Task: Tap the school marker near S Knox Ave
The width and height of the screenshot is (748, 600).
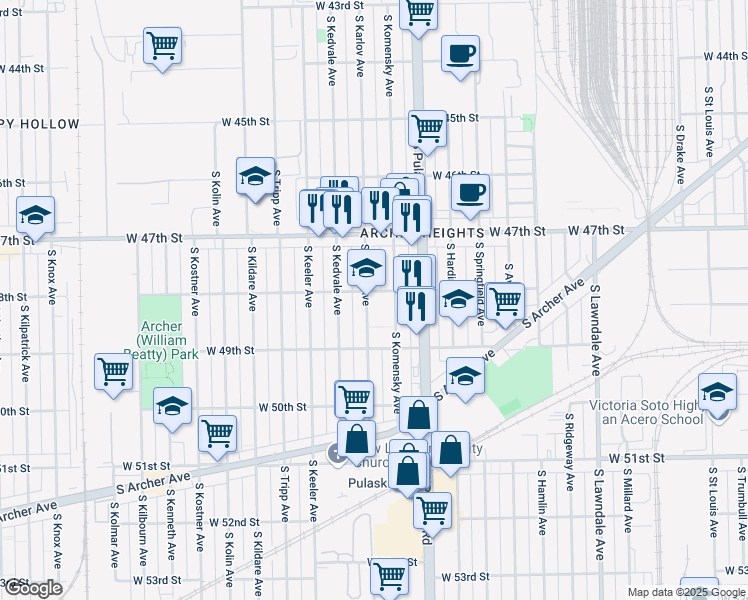Action: (x=36, y=218)
